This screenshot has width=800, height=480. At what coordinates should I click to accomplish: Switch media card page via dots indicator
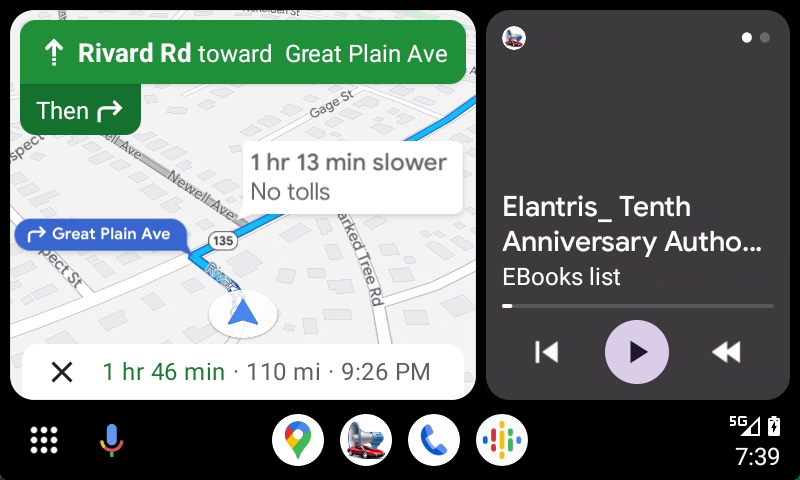point(756,38)
